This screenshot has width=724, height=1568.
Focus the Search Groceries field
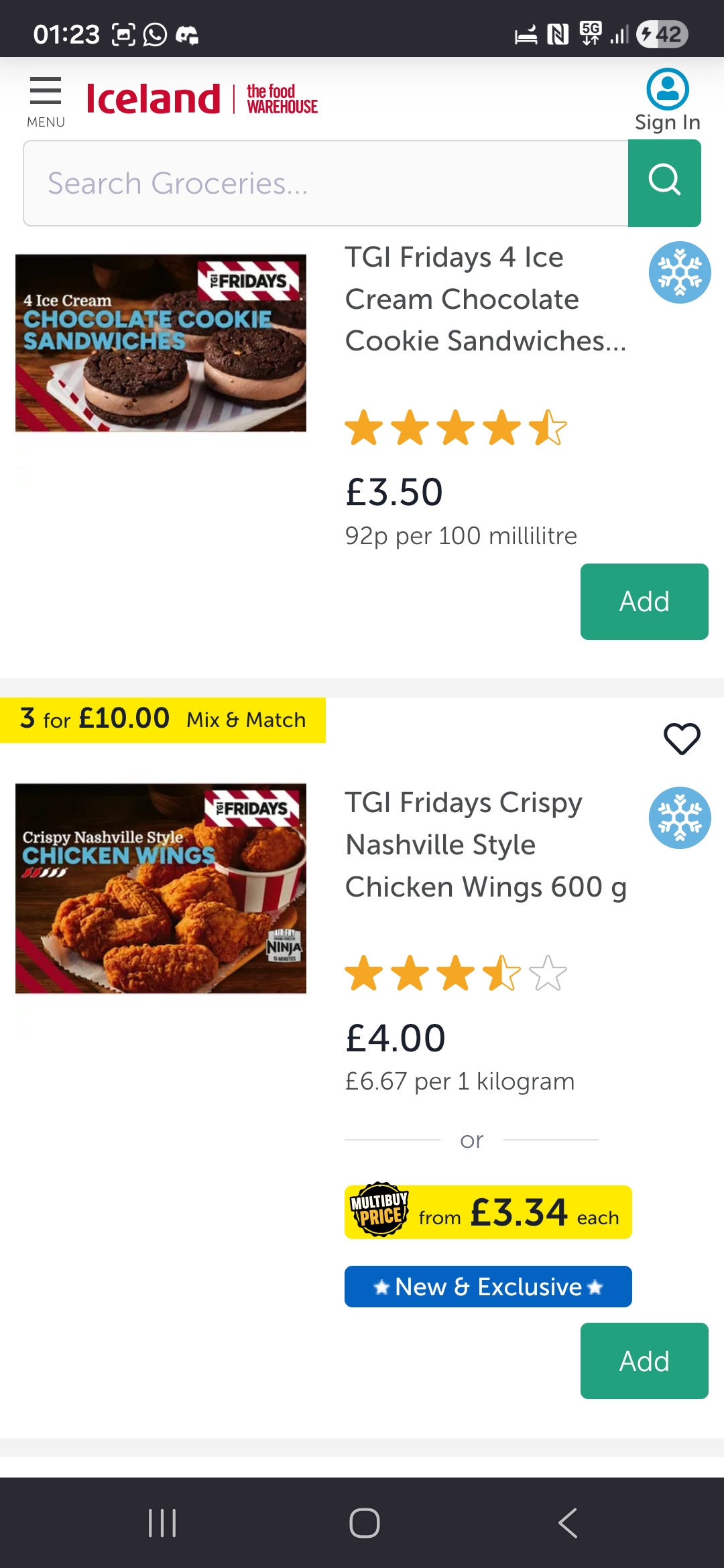point(326,183)
